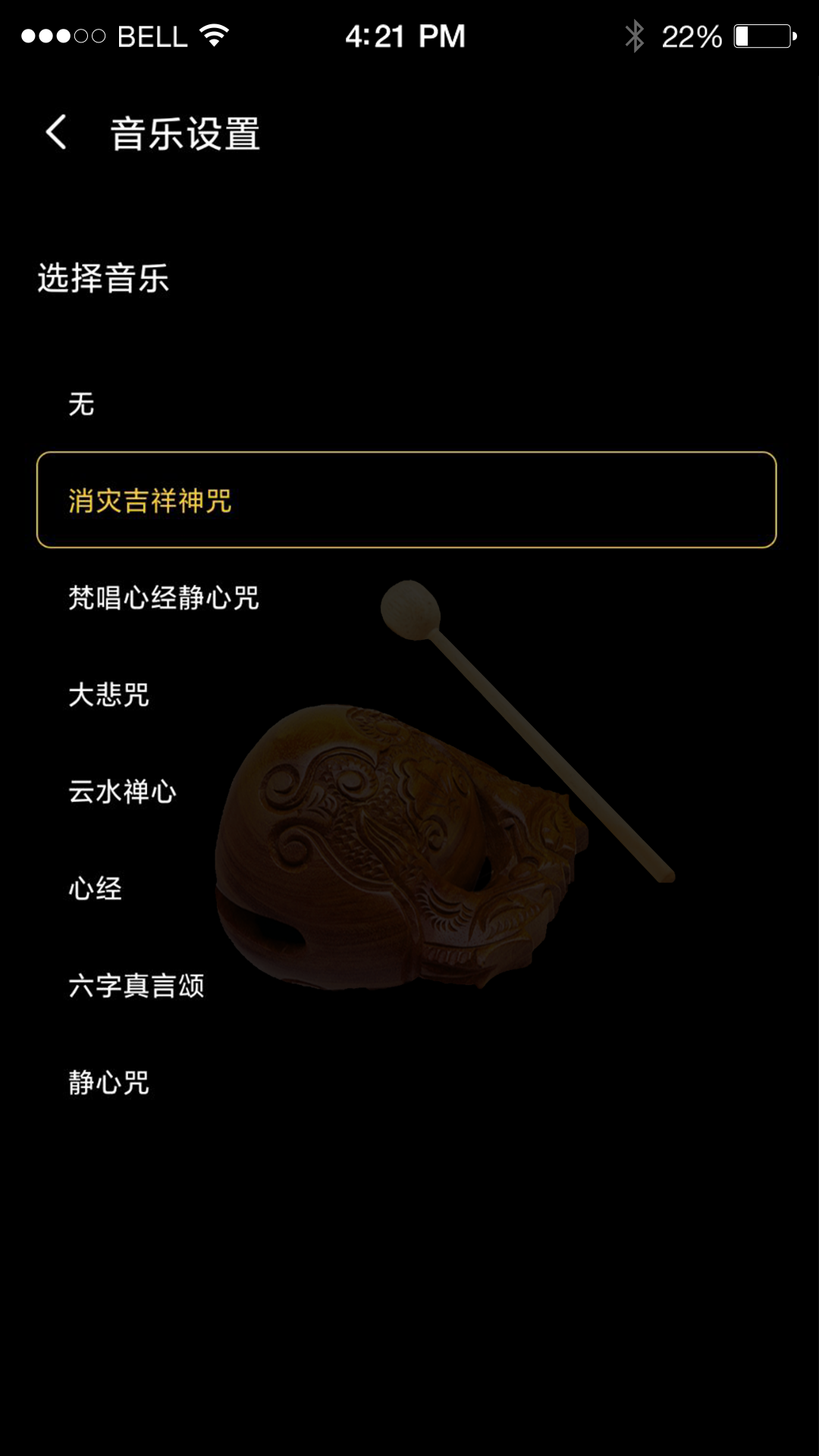Select the 无 option to disable music

click(82, 404)
